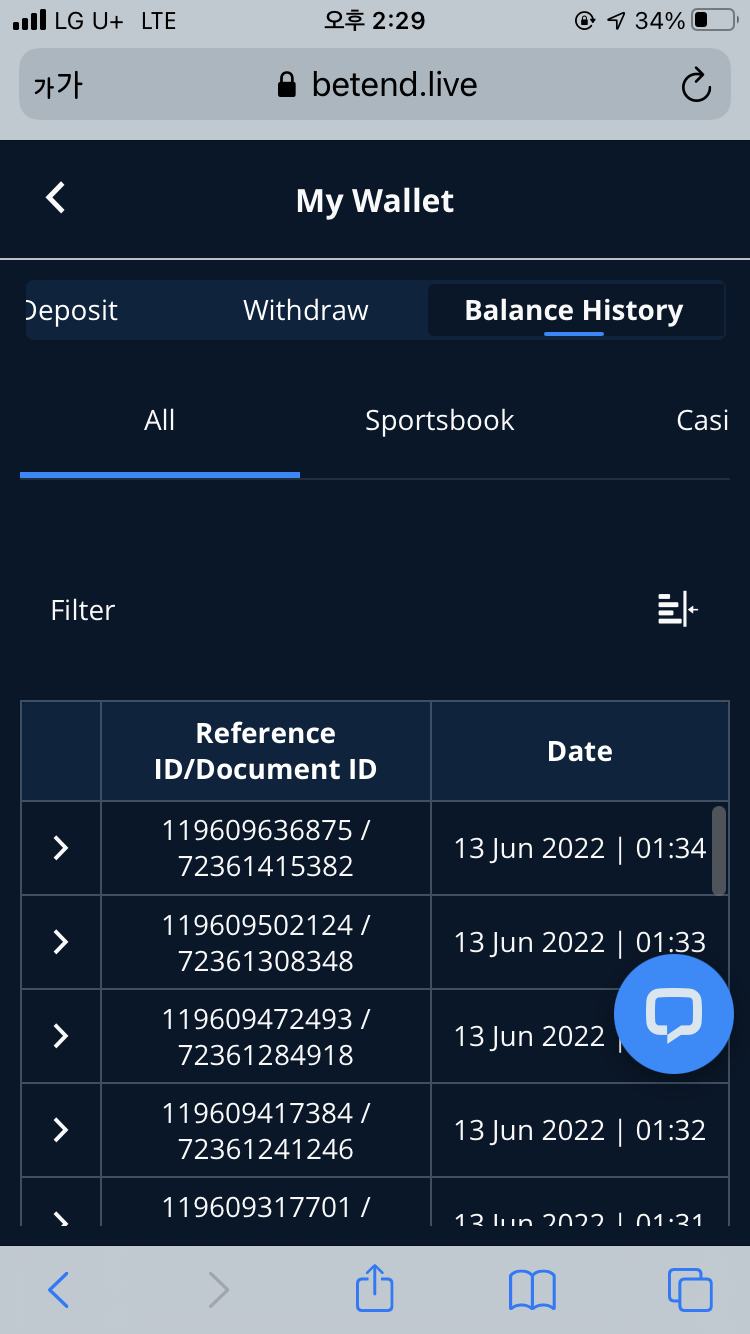Go back from My Wallet

pyautogui.click(x=56, y=197)
